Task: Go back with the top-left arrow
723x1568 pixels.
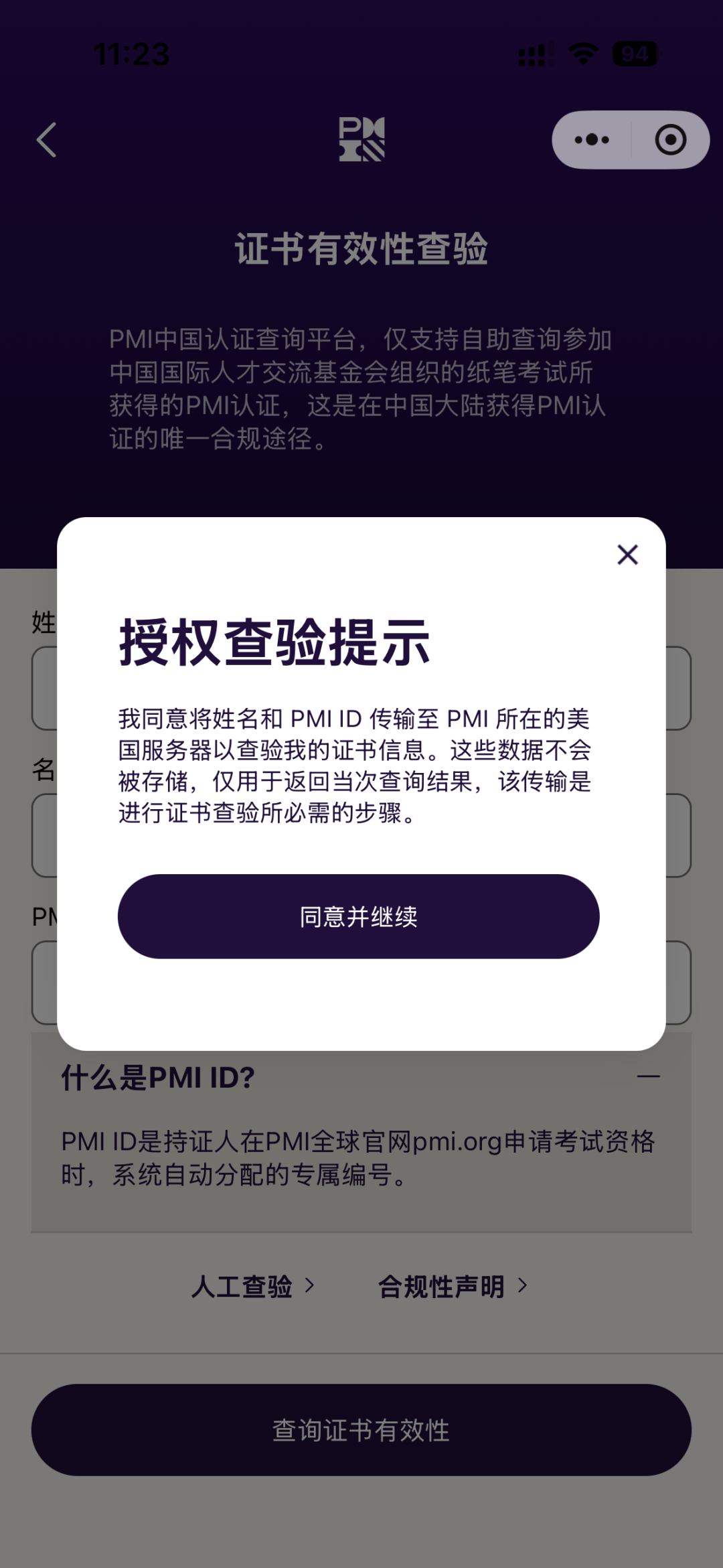Action: point(46,140)
